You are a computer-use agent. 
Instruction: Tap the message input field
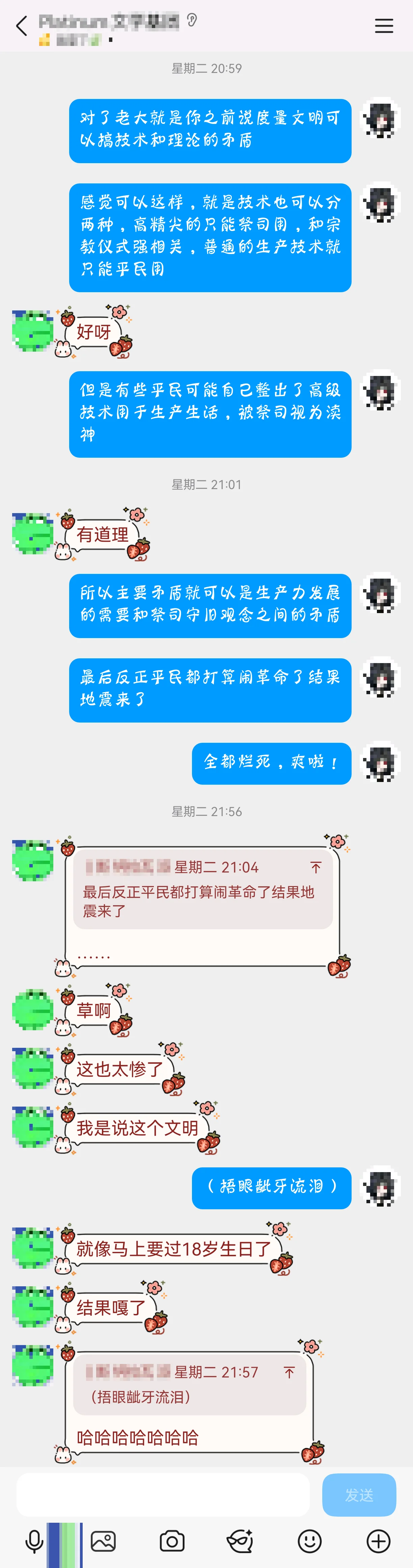point(162,1494)
